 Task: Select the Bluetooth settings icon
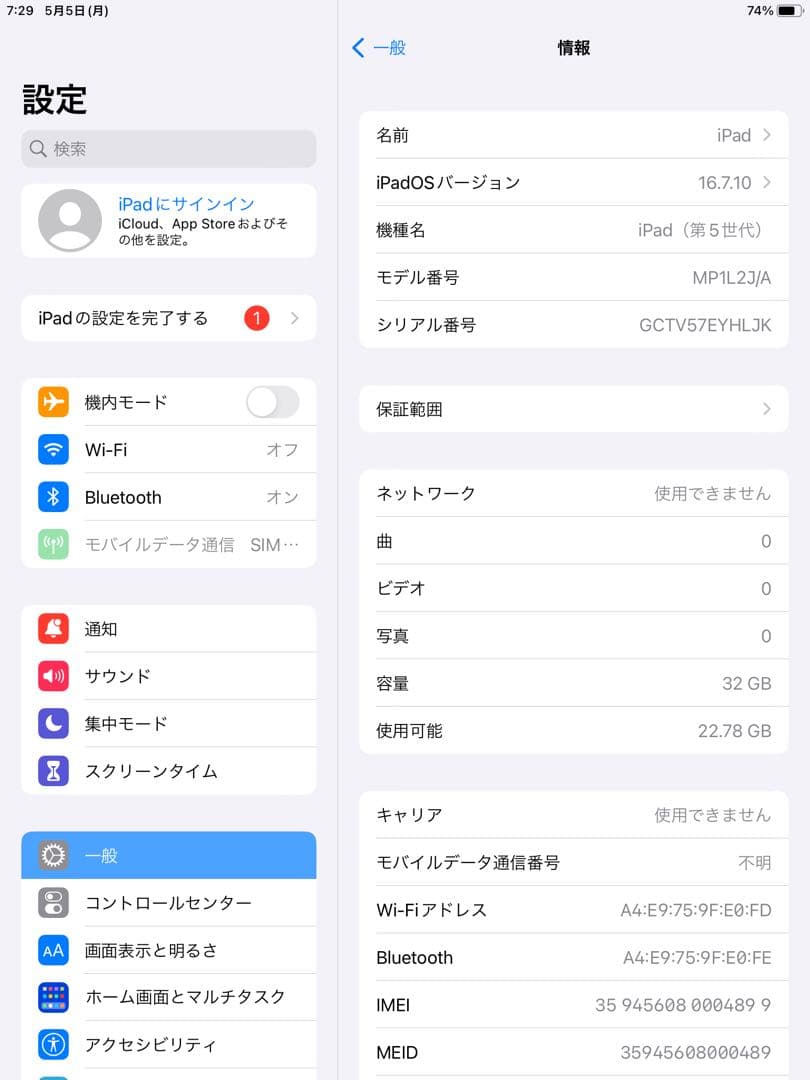pyautogui.click(x=53, y=497)
